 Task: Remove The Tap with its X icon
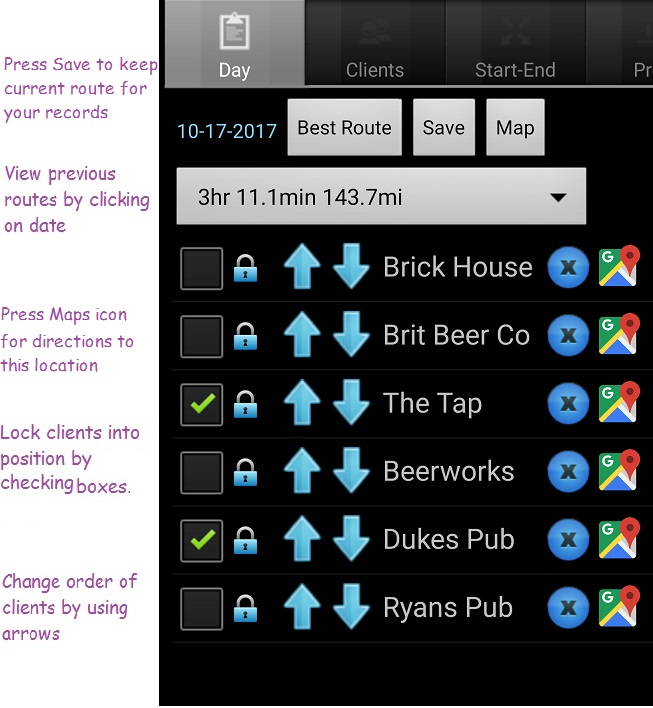568,404
